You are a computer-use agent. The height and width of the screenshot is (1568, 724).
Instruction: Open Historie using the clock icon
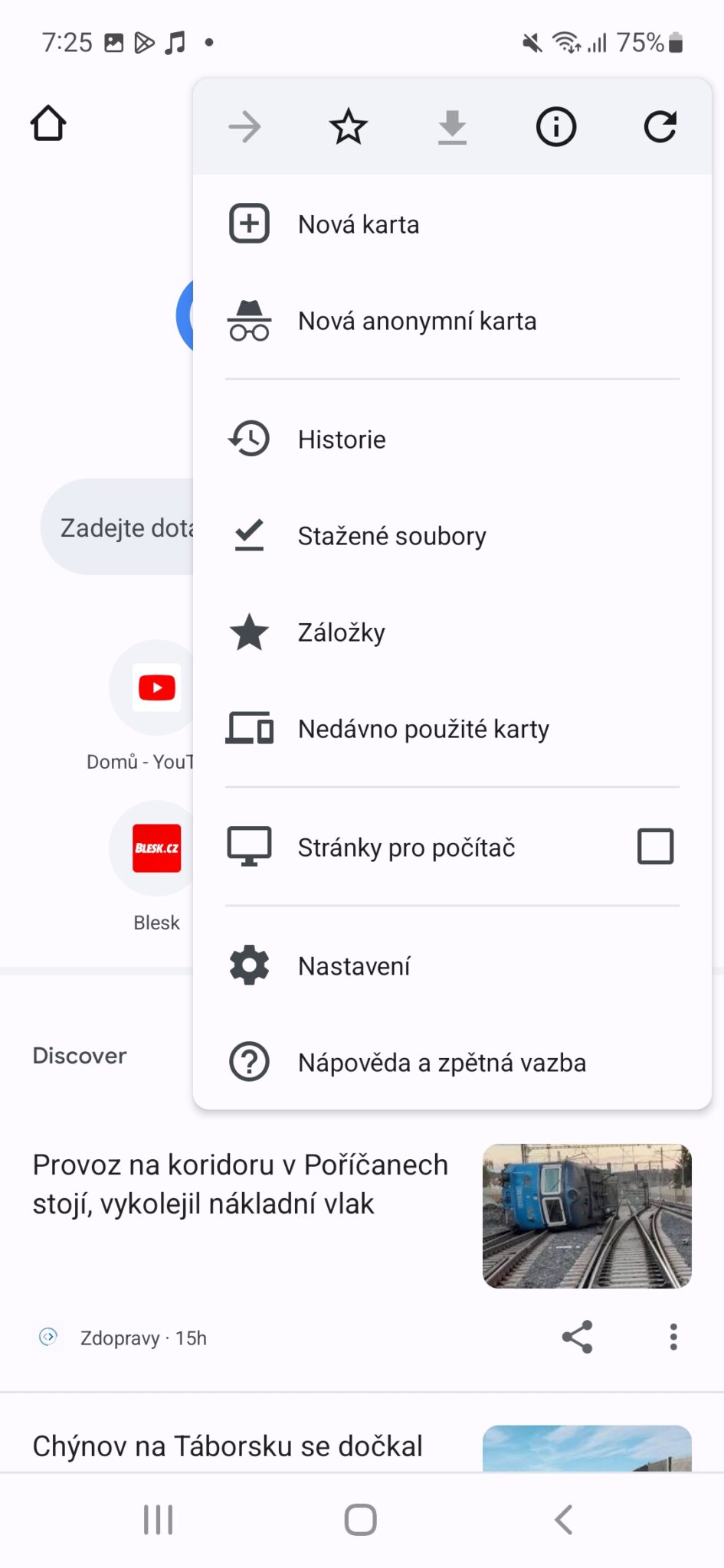coord(248,438)
